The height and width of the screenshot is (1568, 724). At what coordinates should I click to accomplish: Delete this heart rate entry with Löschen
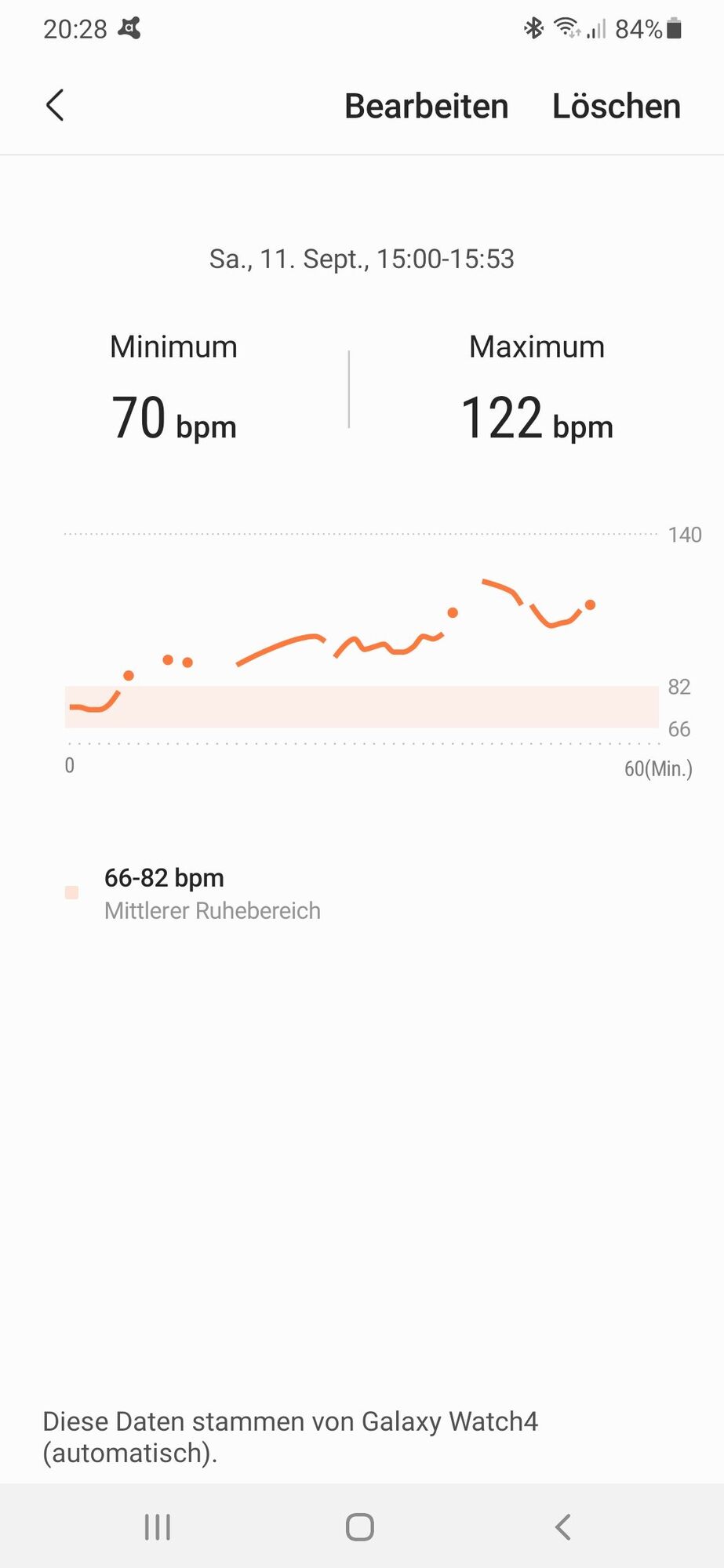(x=616, y=106)
